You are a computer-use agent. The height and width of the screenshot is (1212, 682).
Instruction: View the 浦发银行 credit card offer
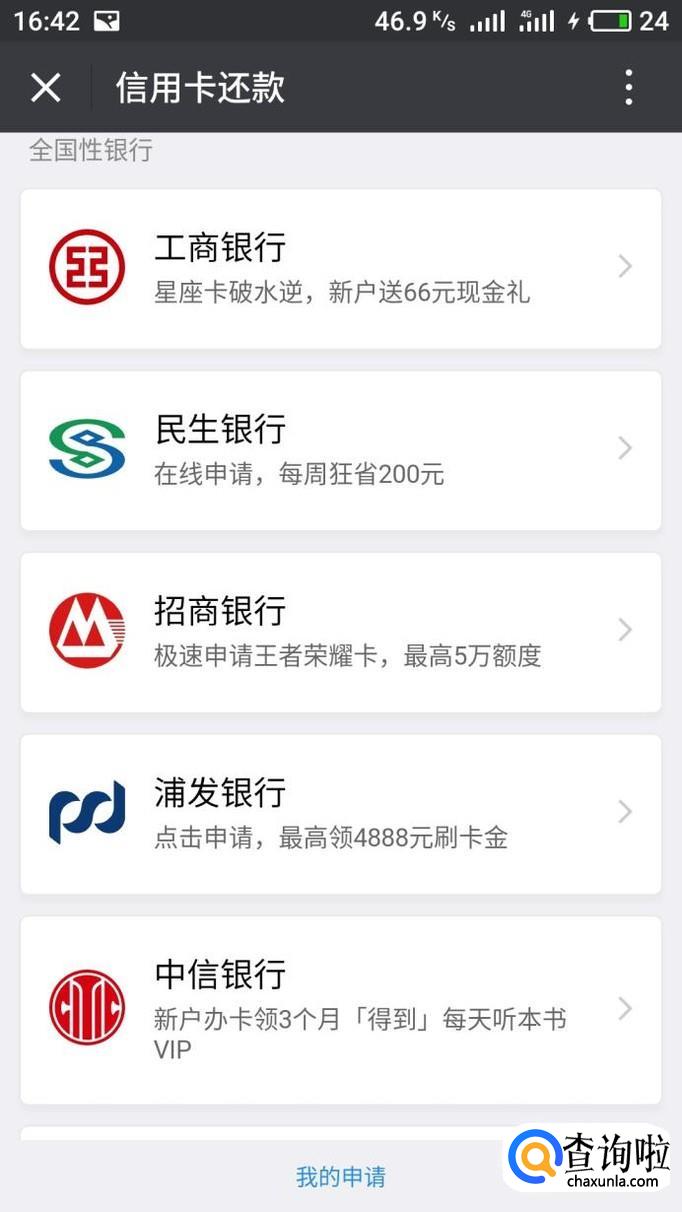coord(340,814)
